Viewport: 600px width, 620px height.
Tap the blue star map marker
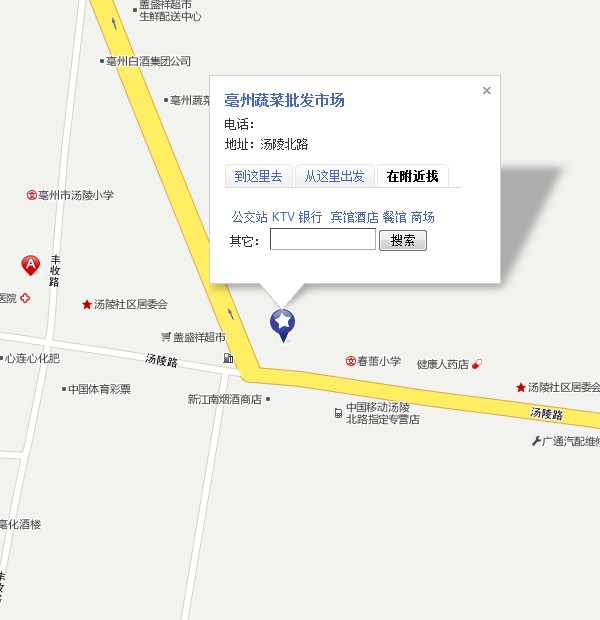coord(283,323)
